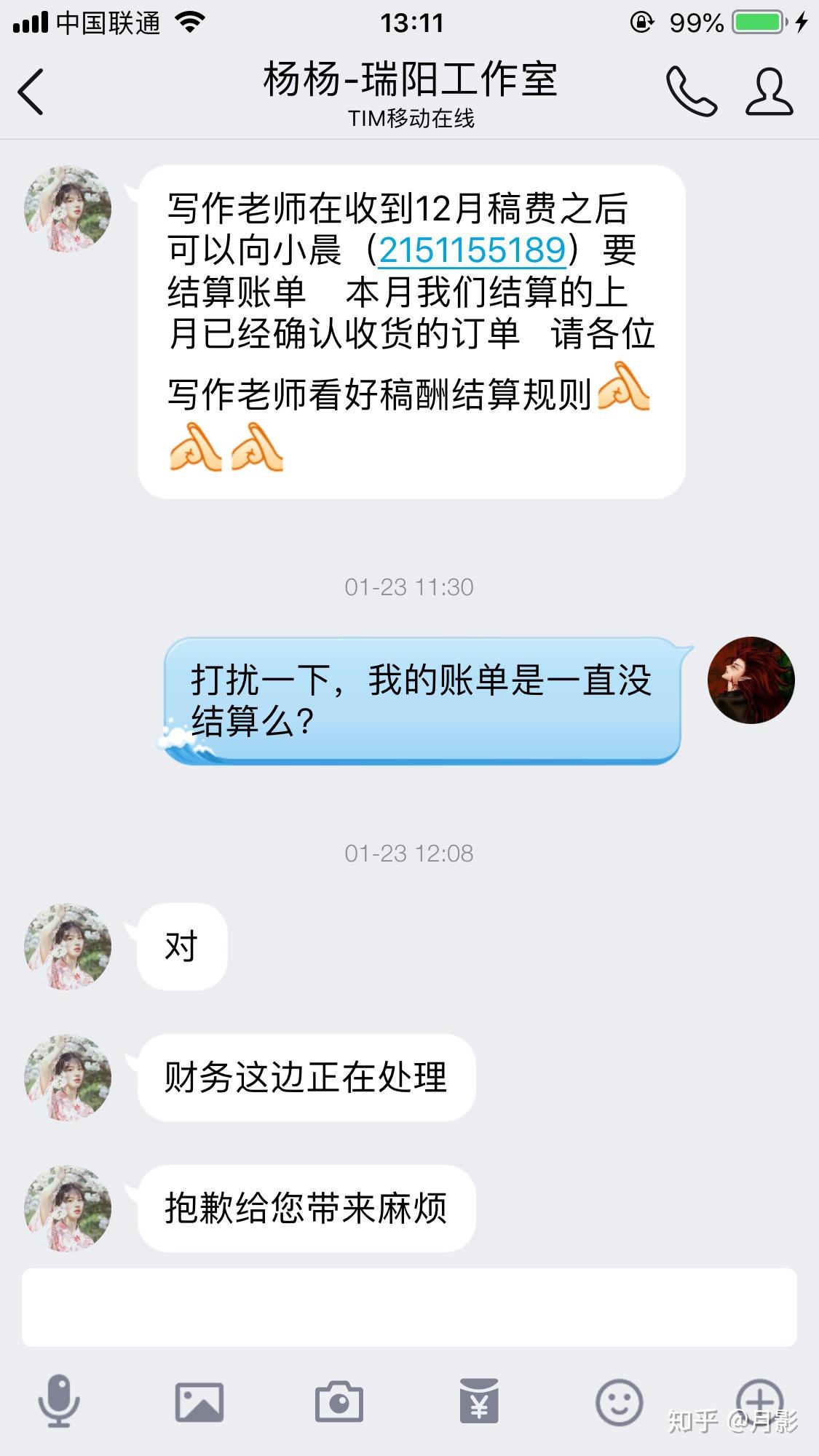
Task: Expand more options with the plus icon
Action: point(759,1400)
